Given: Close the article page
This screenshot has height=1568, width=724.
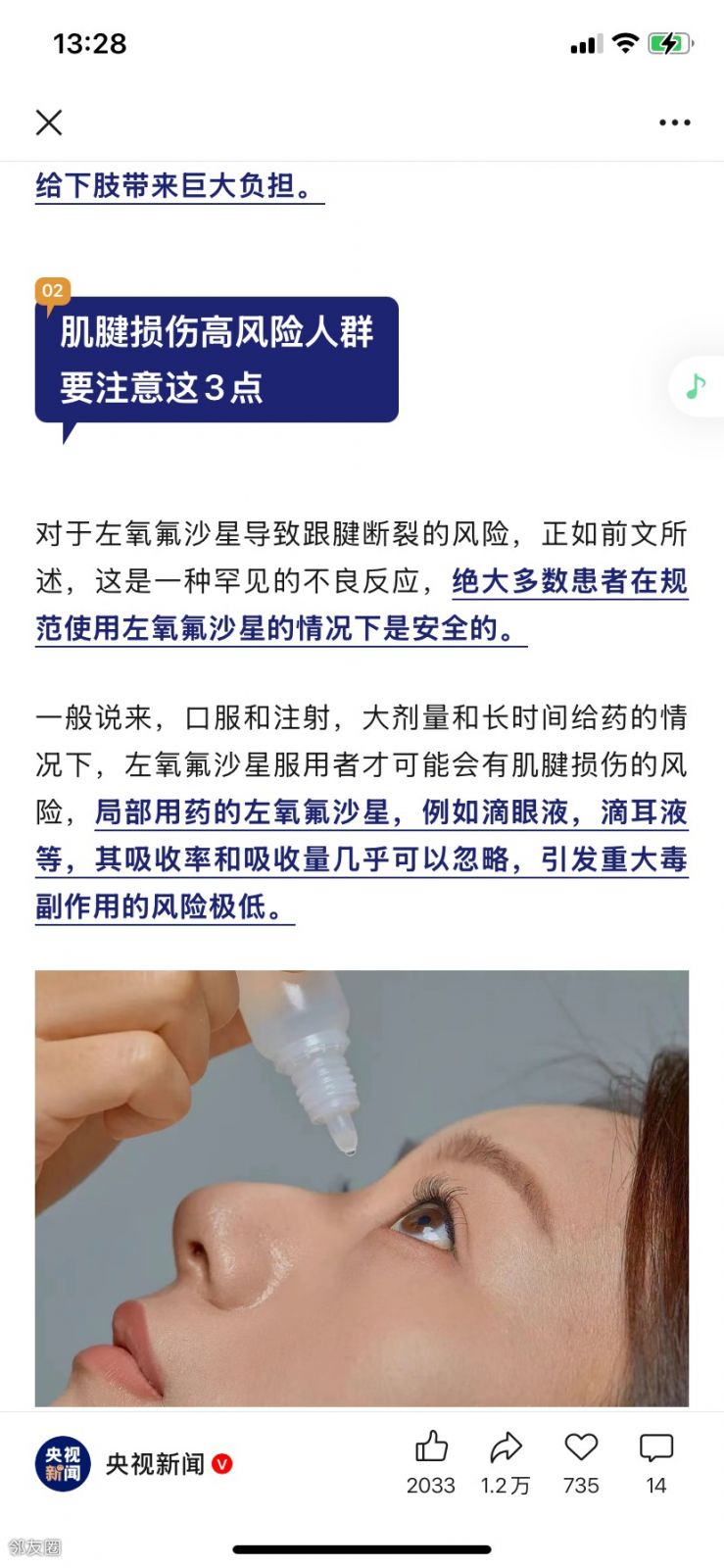Looking at the screenshot, I should point(49,122).
